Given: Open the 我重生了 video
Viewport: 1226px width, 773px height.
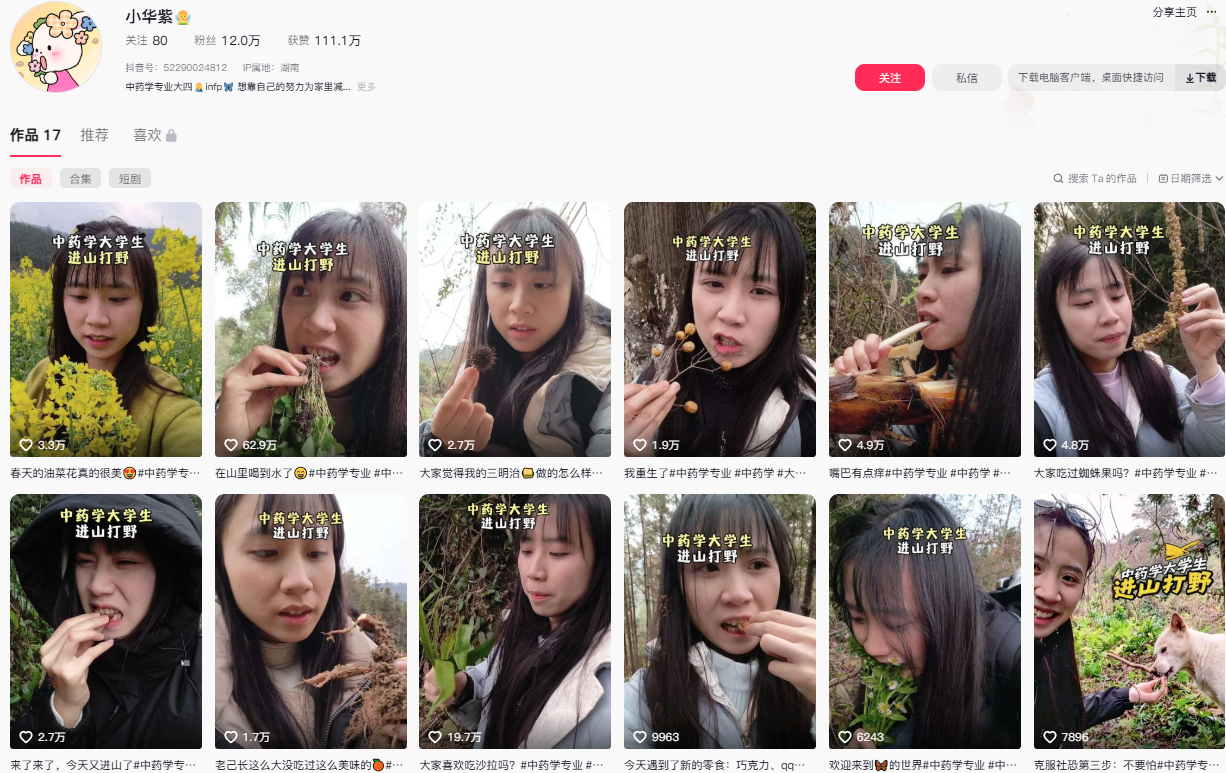Looking at the screenshot, I should point(720,329).
